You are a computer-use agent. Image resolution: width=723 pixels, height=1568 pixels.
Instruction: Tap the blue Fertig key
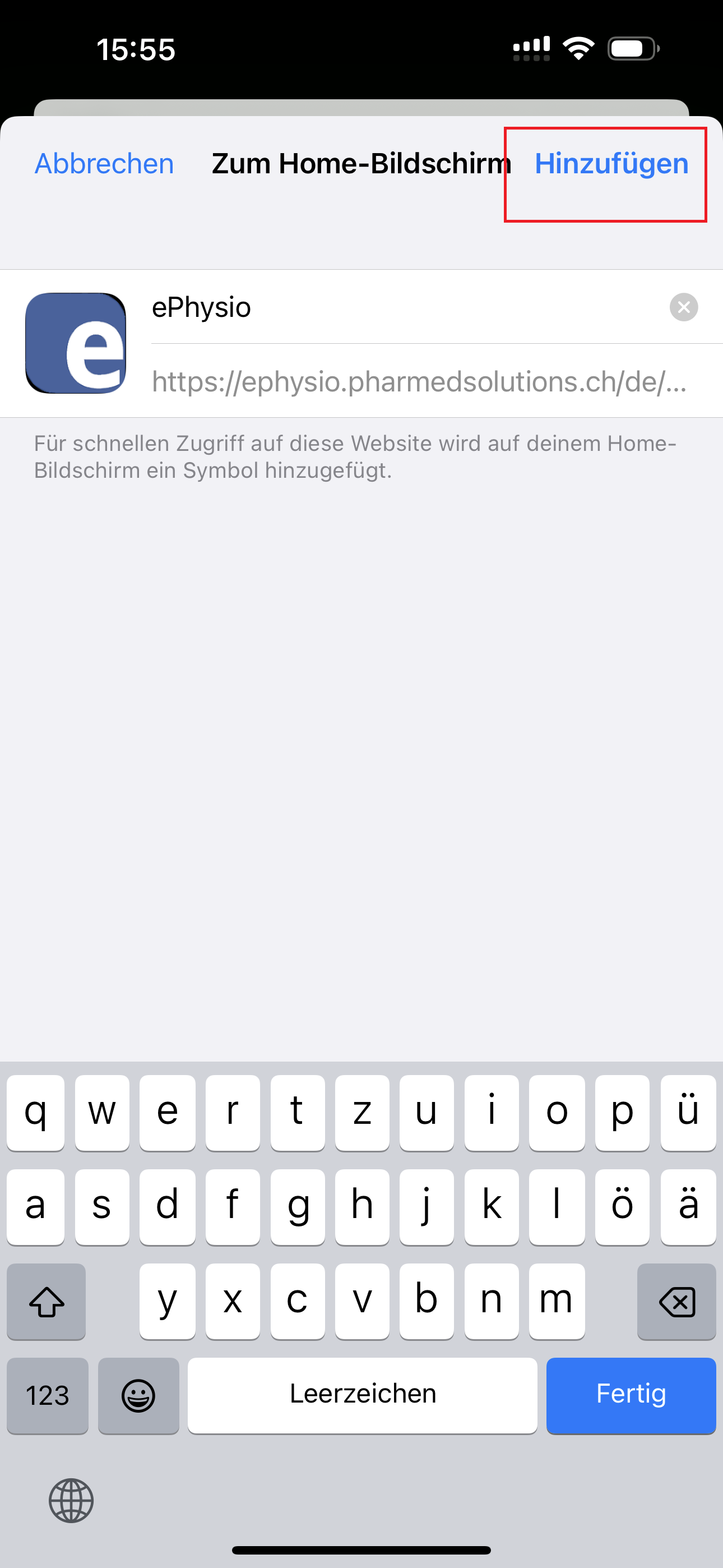(631, 1395)
